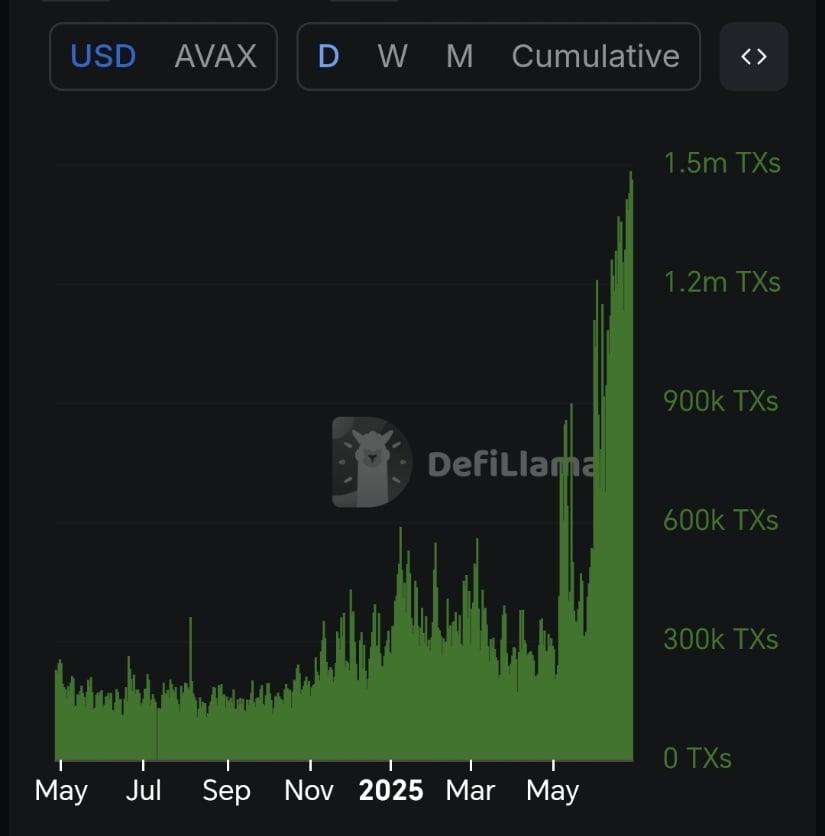The height and width of the screenshot is (836, 825).
Task: Select the Cumulative view
Action: click(x=595, y=56)
